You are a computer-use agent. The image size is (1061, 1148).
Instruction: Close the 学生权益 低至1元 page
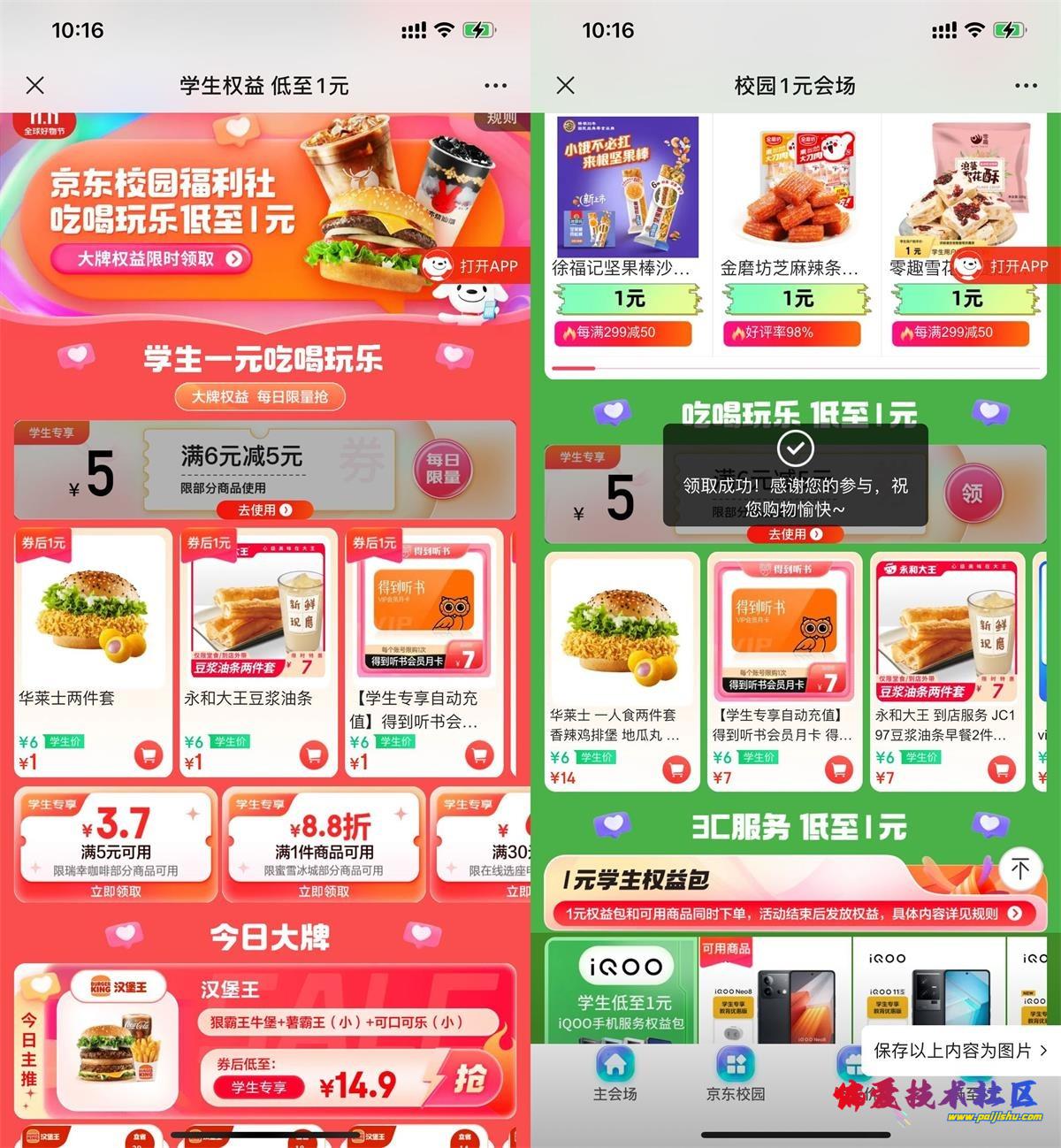point(35,85)
